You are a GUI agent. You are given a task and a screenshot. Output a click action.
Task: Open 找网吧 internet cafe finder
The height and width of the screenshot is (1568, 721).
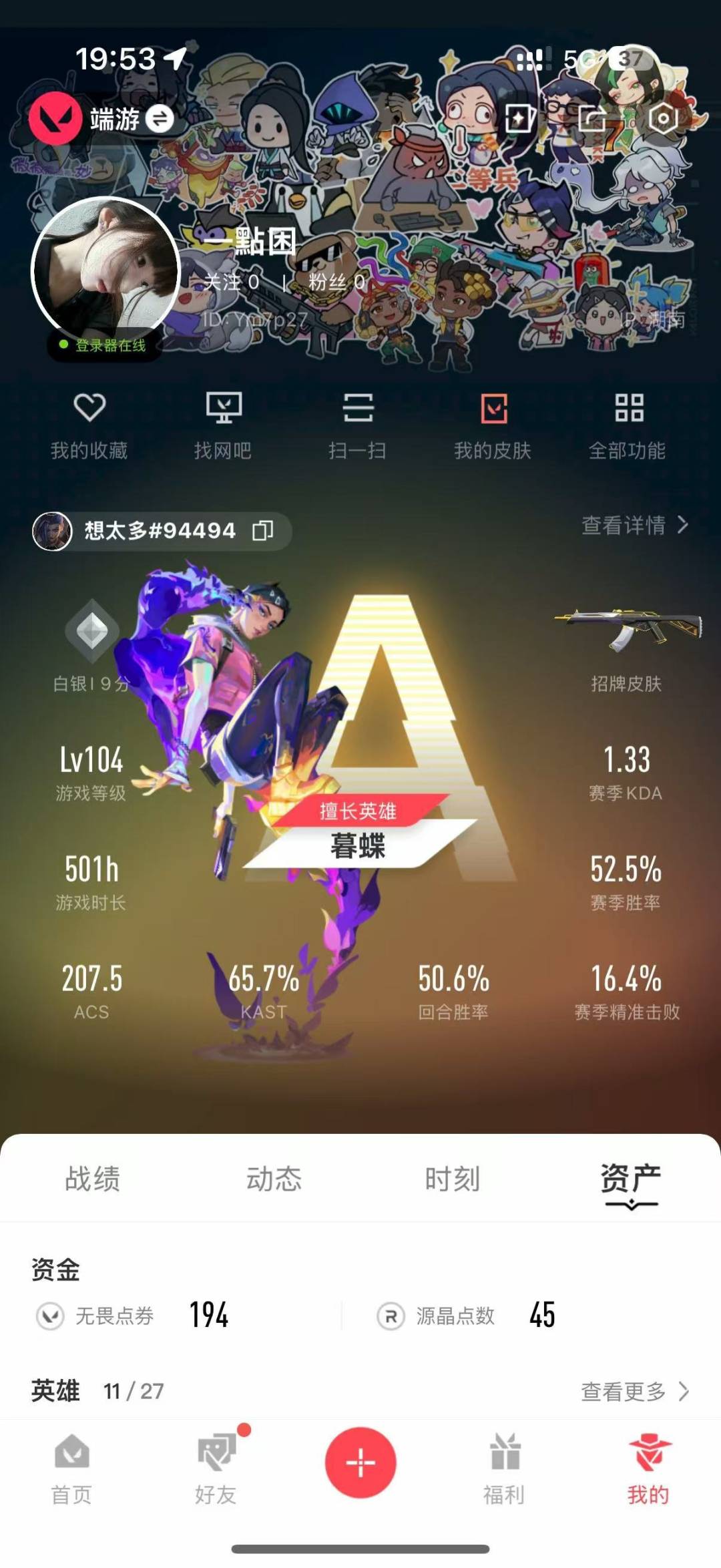(223, 426)
